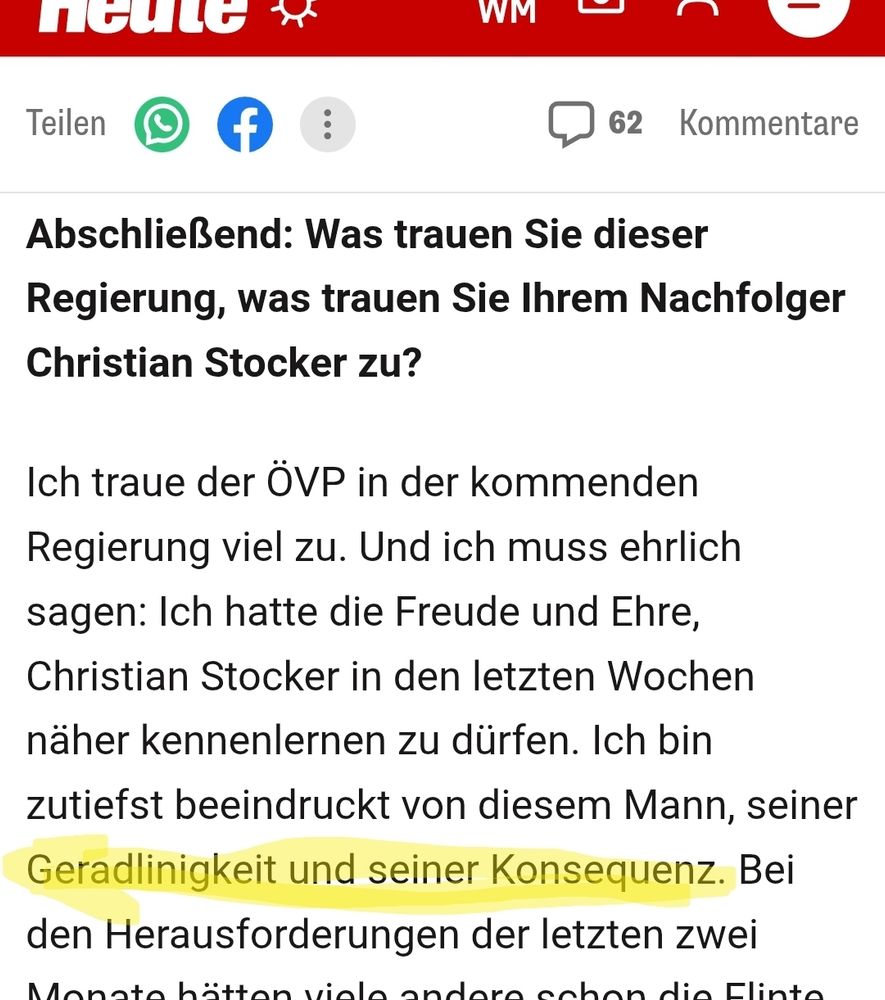The image size is (885, 1000).
Task: Share the article on Facebook
Action: coord(245,125)
